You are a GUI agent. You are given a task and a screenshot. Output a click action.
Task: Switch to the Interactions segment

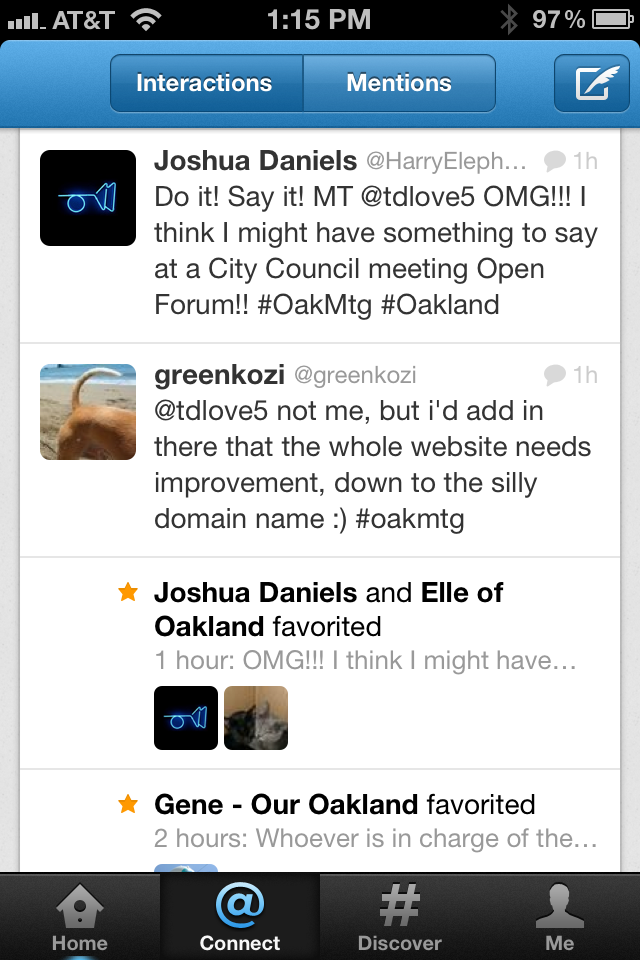[x=205, y=83]
